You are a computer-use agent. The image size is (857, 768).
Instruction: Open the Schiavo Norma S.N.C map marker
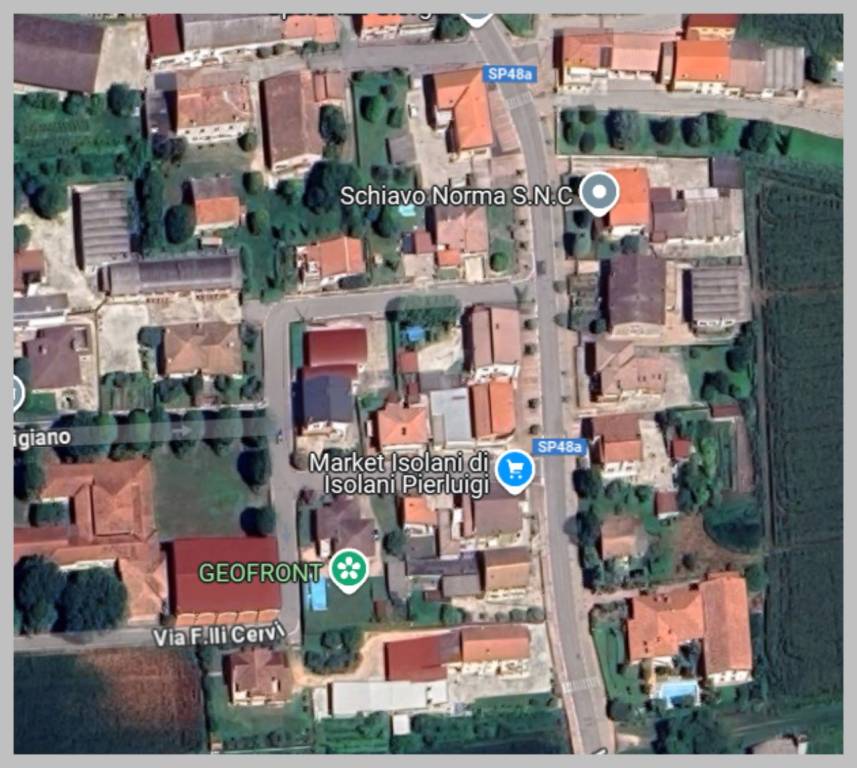tap(598, 192)
